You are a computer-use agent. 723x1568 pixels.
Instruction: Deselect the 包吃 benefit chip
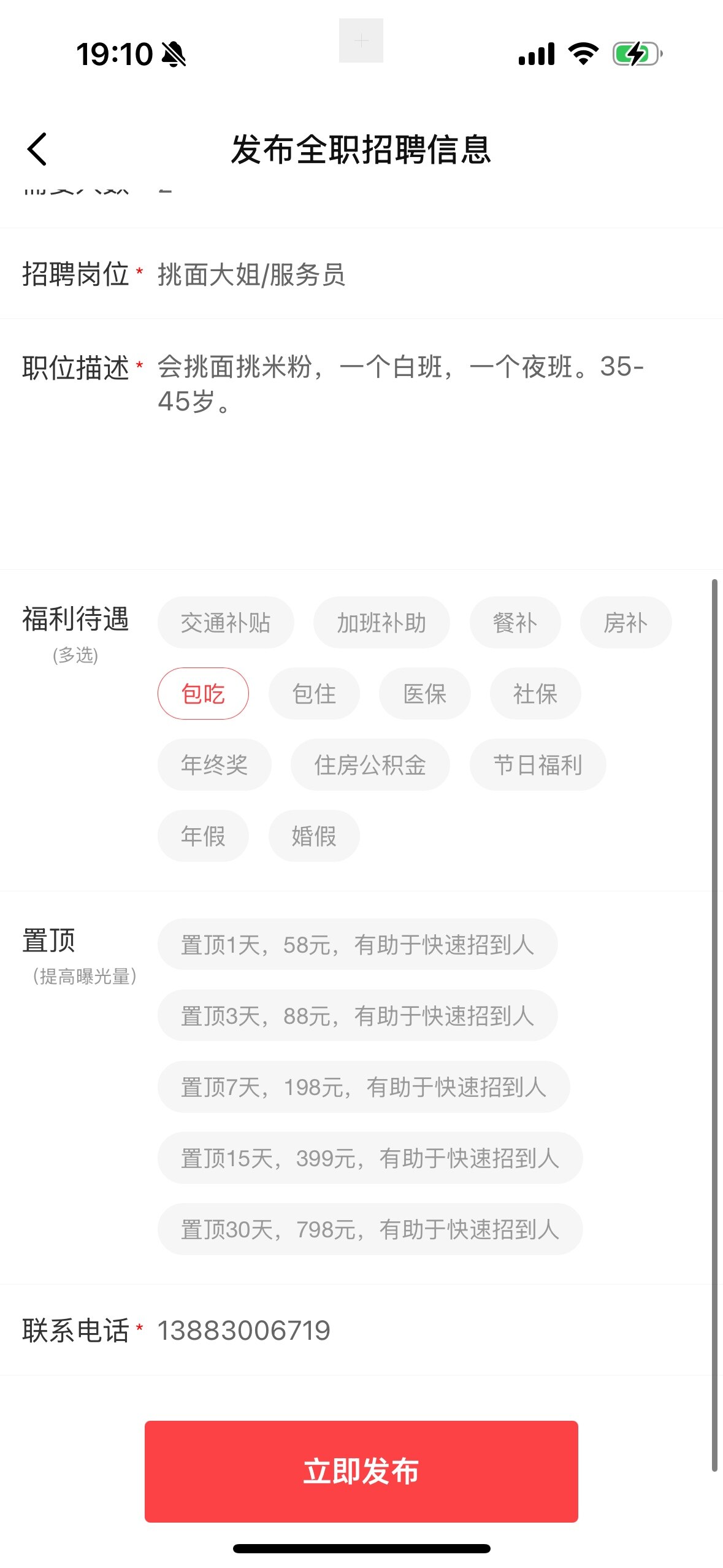(x=203, y=694)
